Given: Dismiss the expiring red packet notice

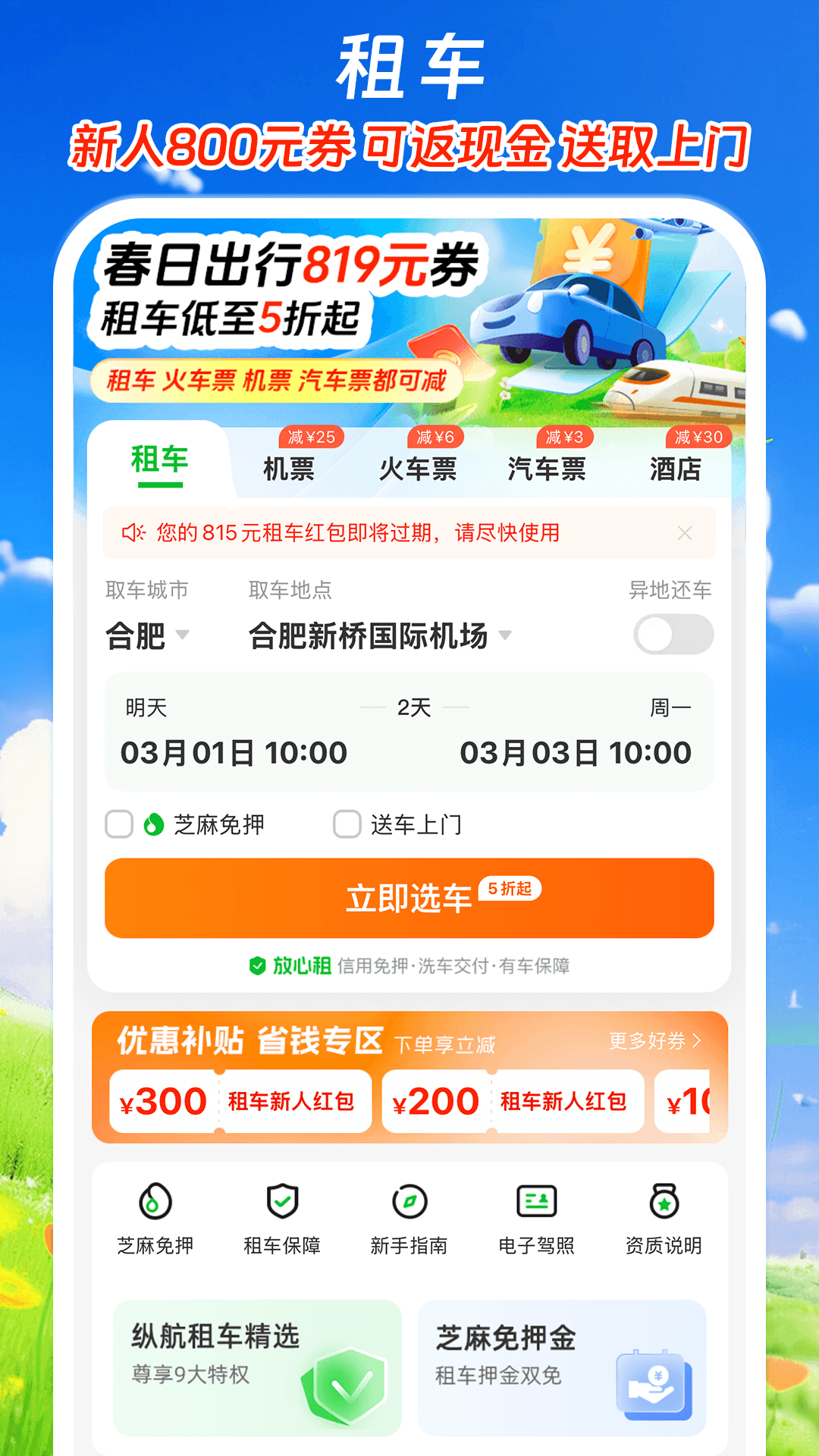Looking at the screenshot, I should click(x=686, y=533).
